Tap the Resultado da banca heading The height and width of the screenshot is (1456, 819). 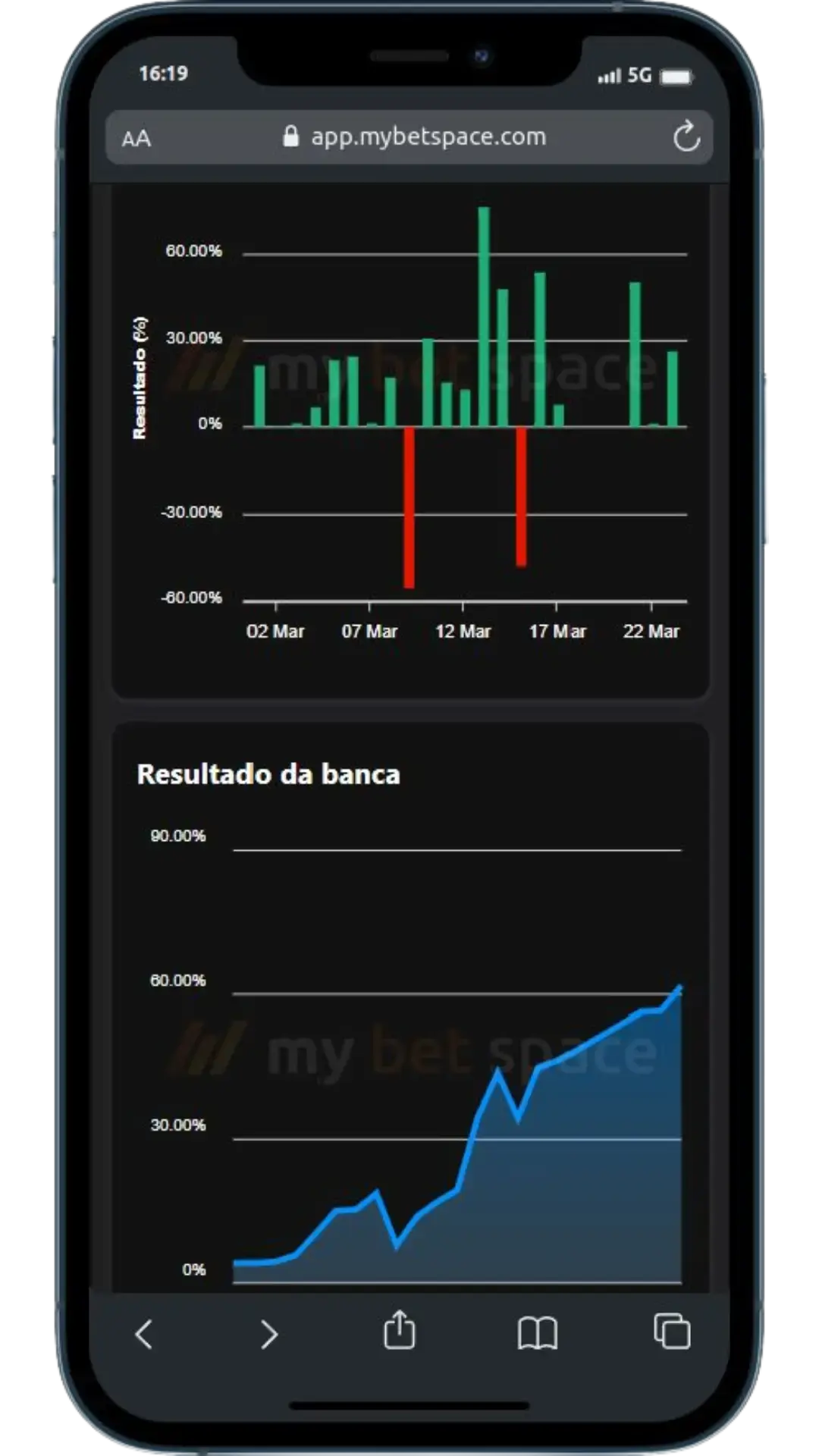(268, 773)
